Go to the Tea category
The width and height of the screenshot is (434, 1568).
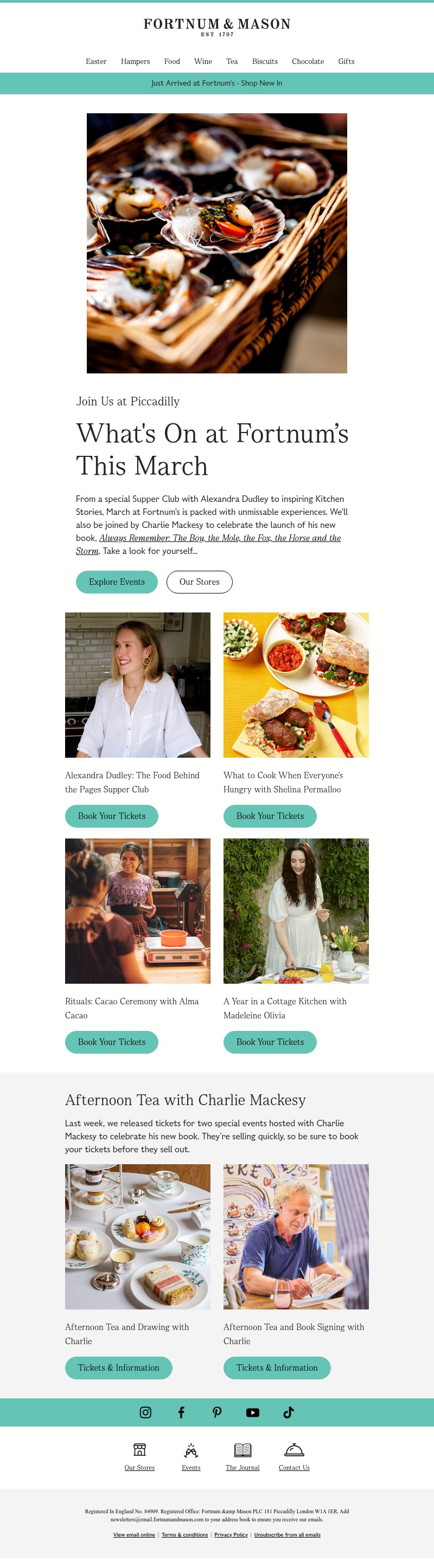coord(232,61)
